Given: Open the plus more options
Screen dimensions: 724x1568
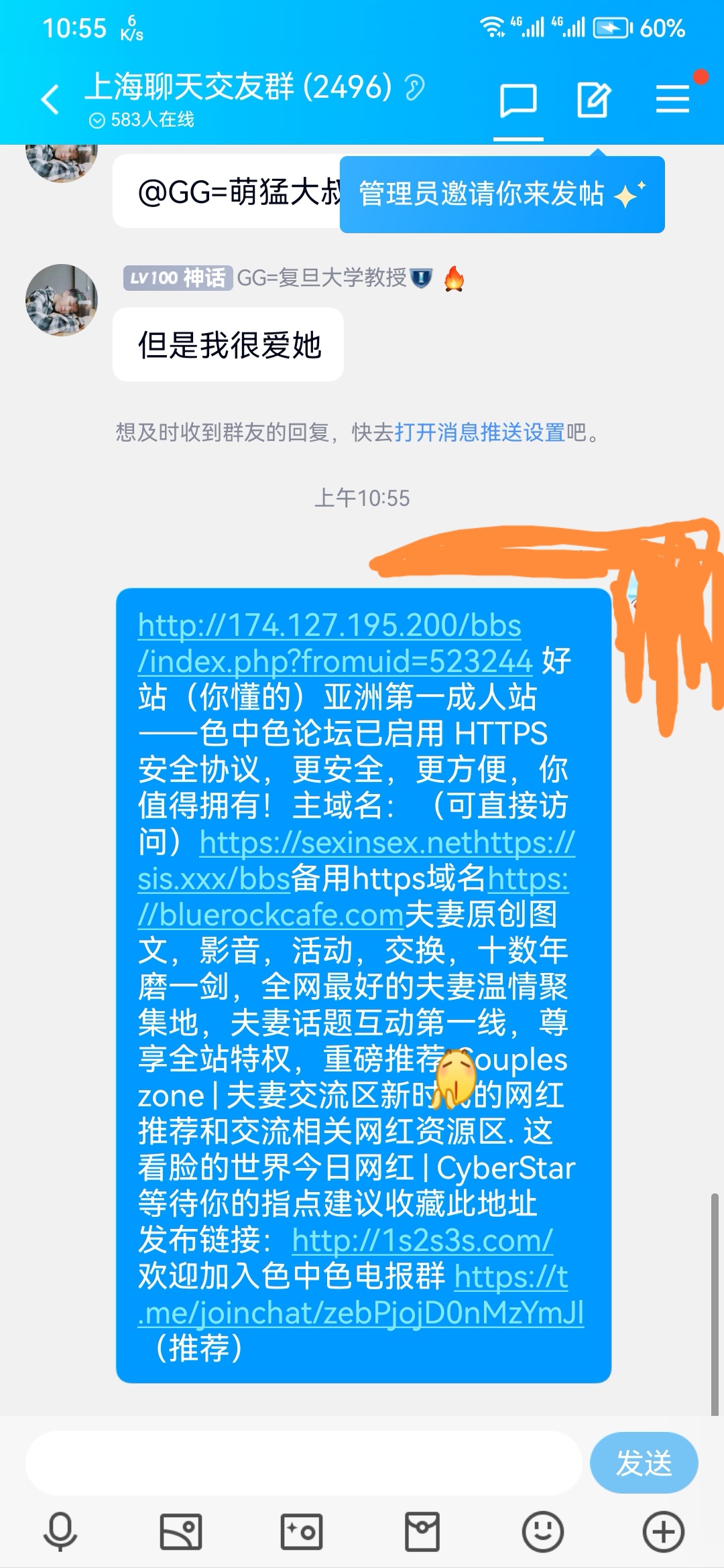Looking at the screenshot, I should 664,1532.
